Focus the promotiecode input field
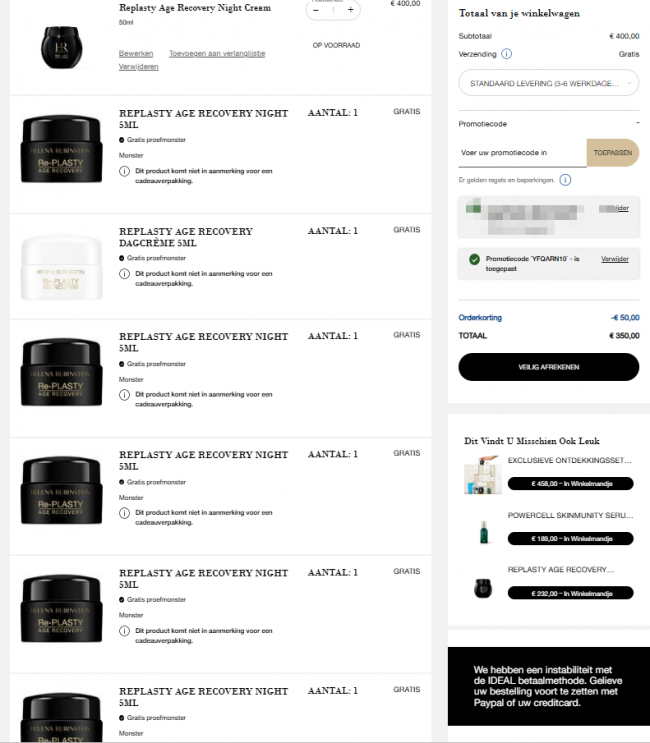650x743 pixels. coord(522,153)
